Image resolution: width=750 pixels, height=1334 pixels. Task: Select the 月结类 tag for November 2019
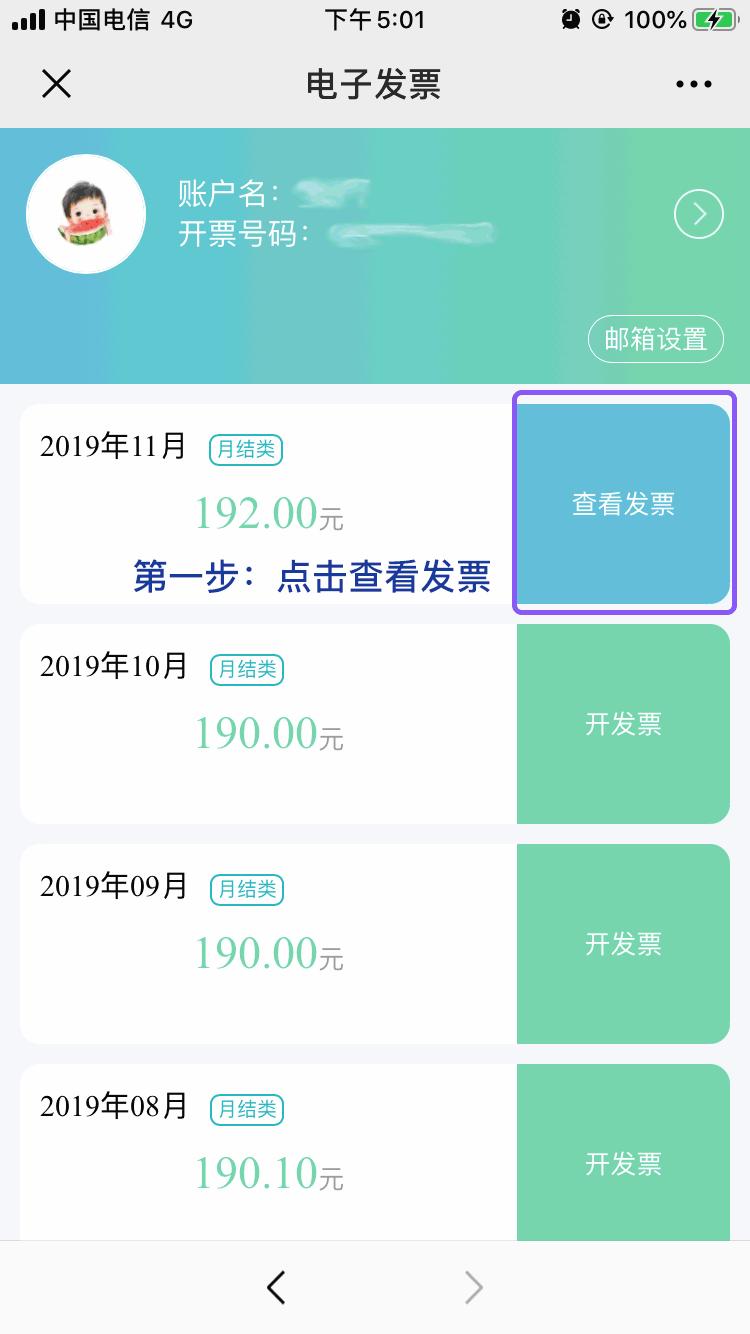(x=245, y=450)
